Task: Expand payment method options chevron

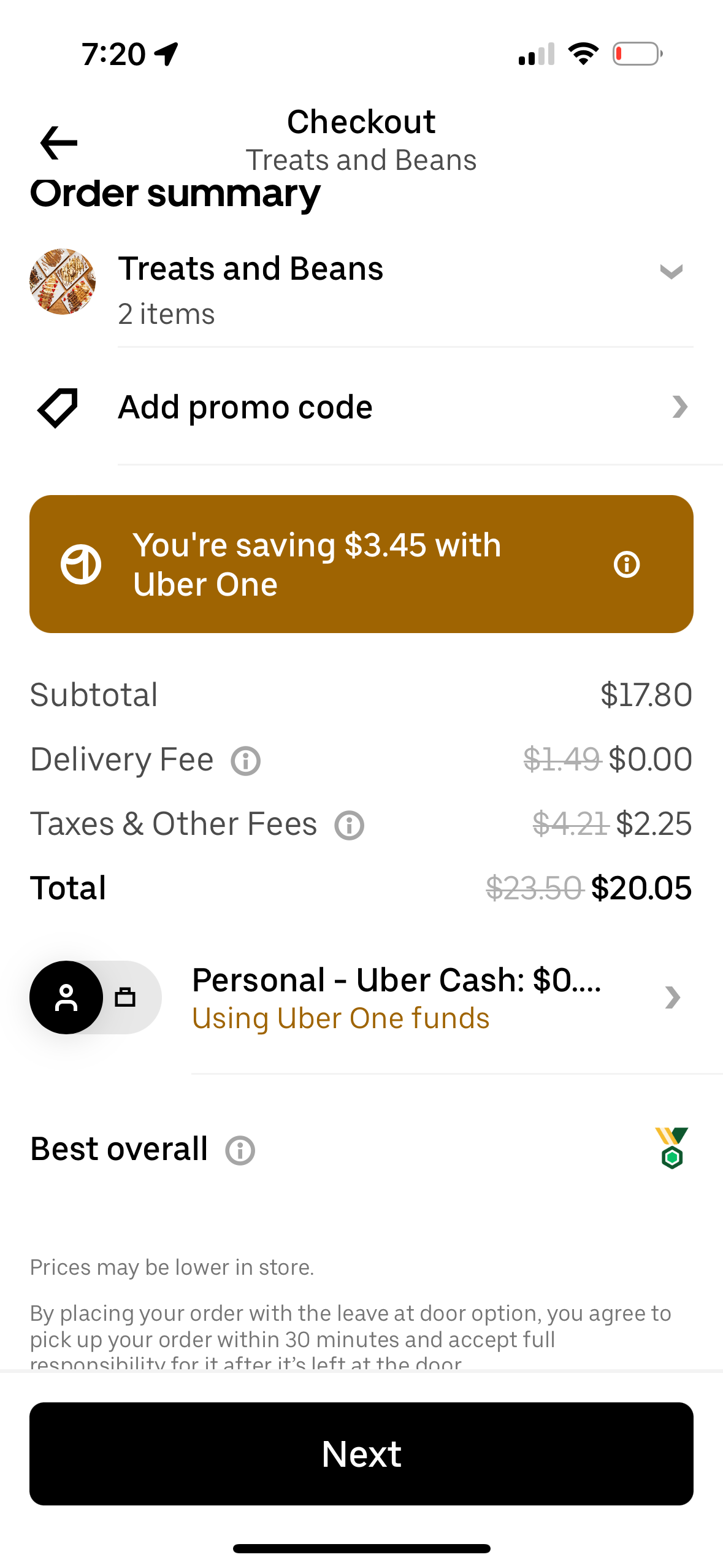Action: (673, 997)
